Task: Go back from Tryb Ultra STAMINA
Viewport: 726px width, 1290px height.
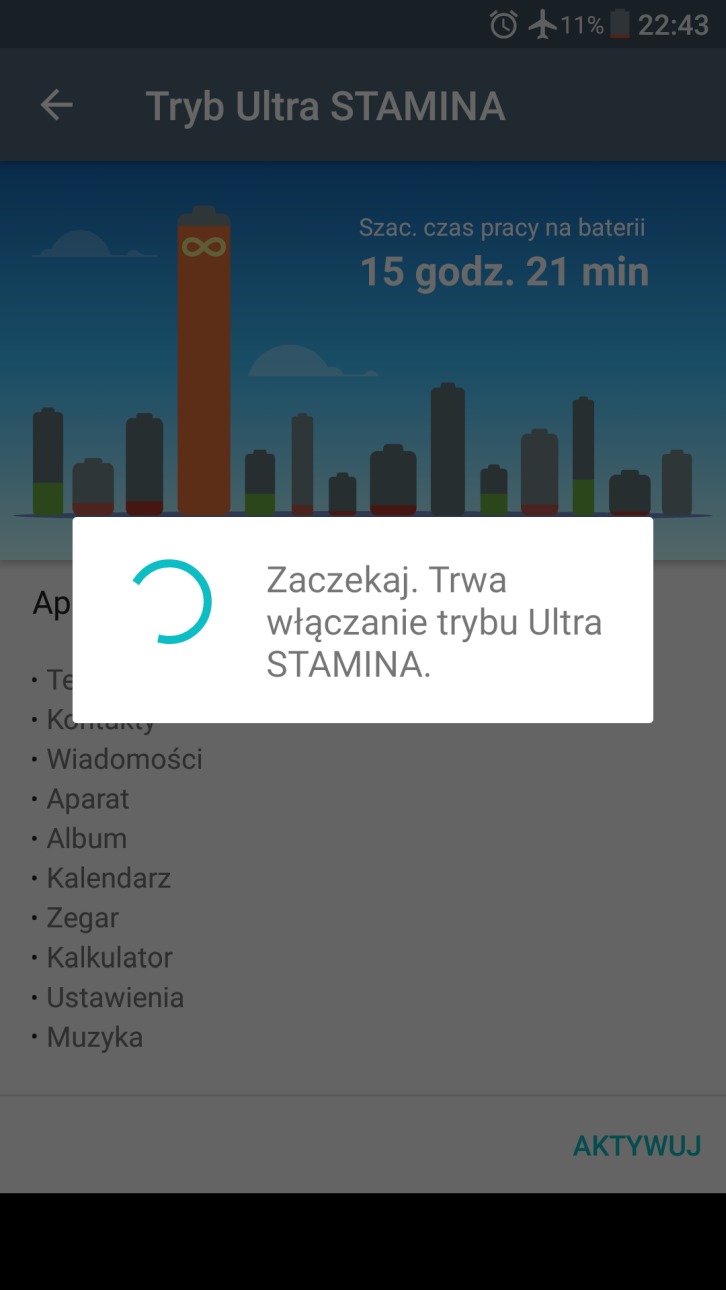Action: coord(56,105)
